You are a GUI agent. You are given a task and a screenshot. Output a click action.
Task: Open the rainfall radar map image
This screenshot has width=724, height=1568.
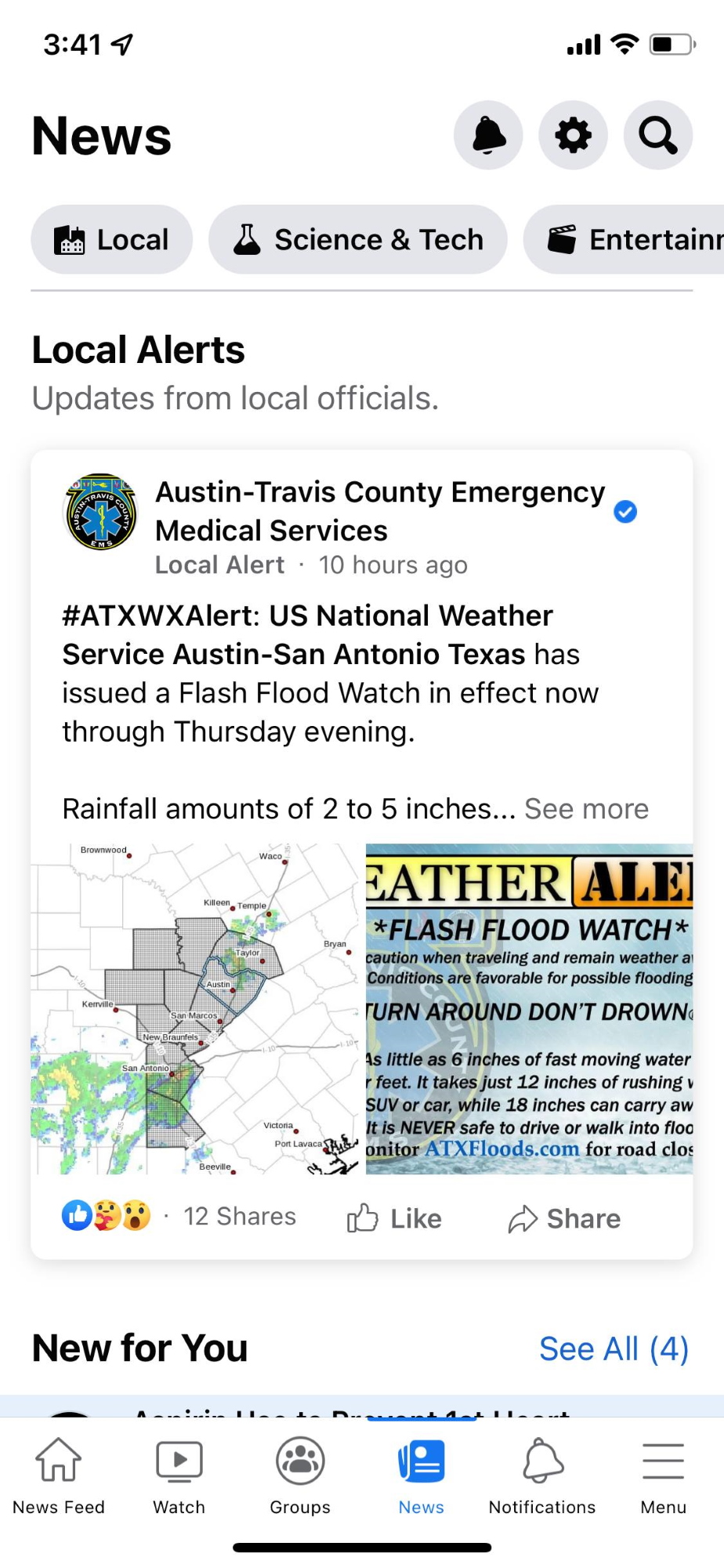(x=196, y=1008)
